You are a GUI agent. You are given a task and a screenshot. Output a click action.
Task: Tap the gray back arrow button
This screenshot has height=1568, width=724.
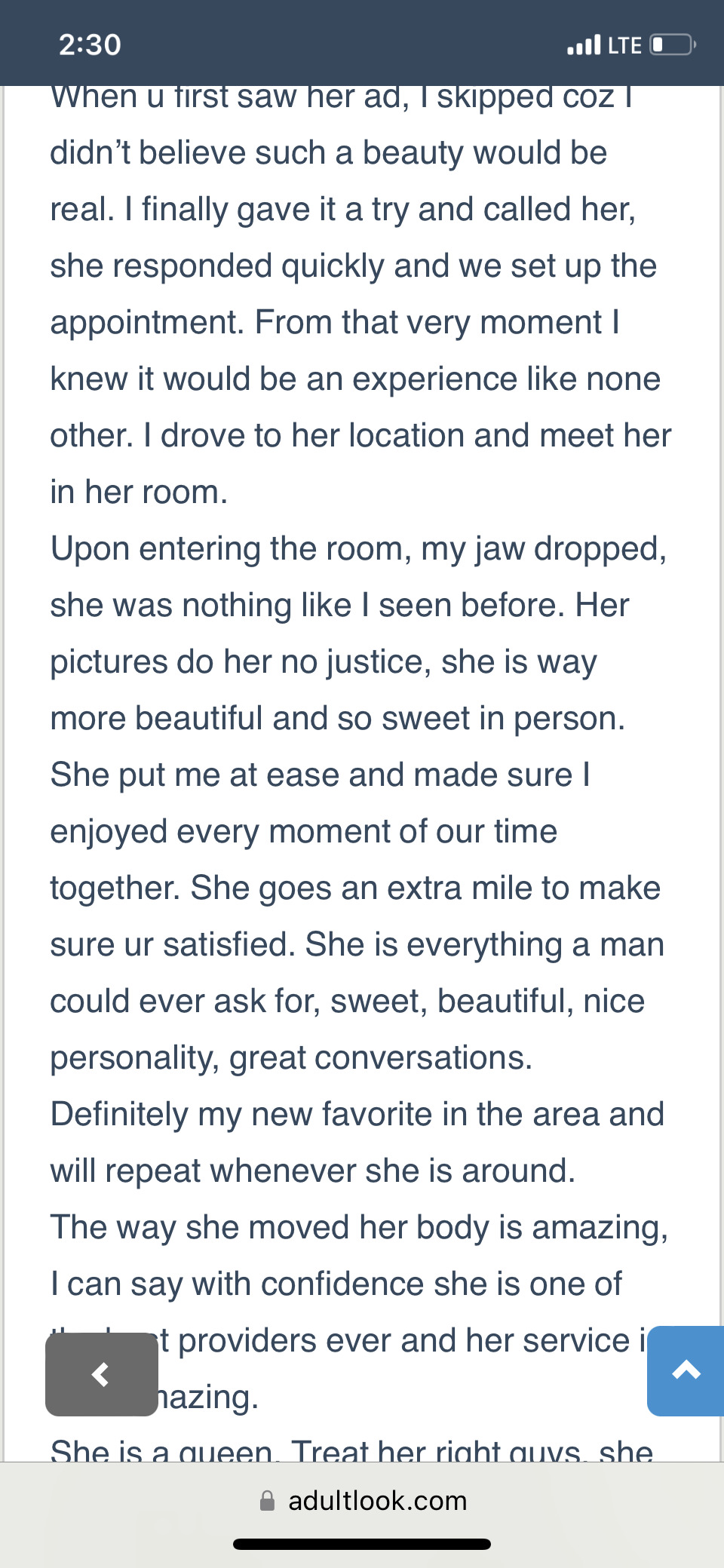click(101, 1374)
